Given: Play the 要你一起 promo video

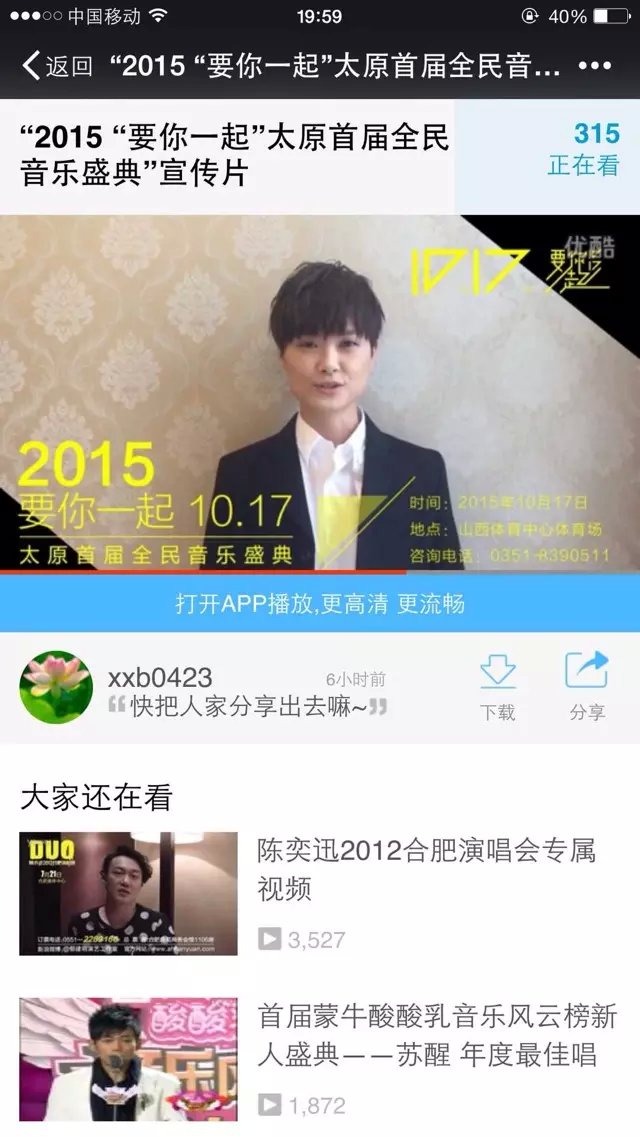Looking at the screenshot, I should (x=320, y=392).
